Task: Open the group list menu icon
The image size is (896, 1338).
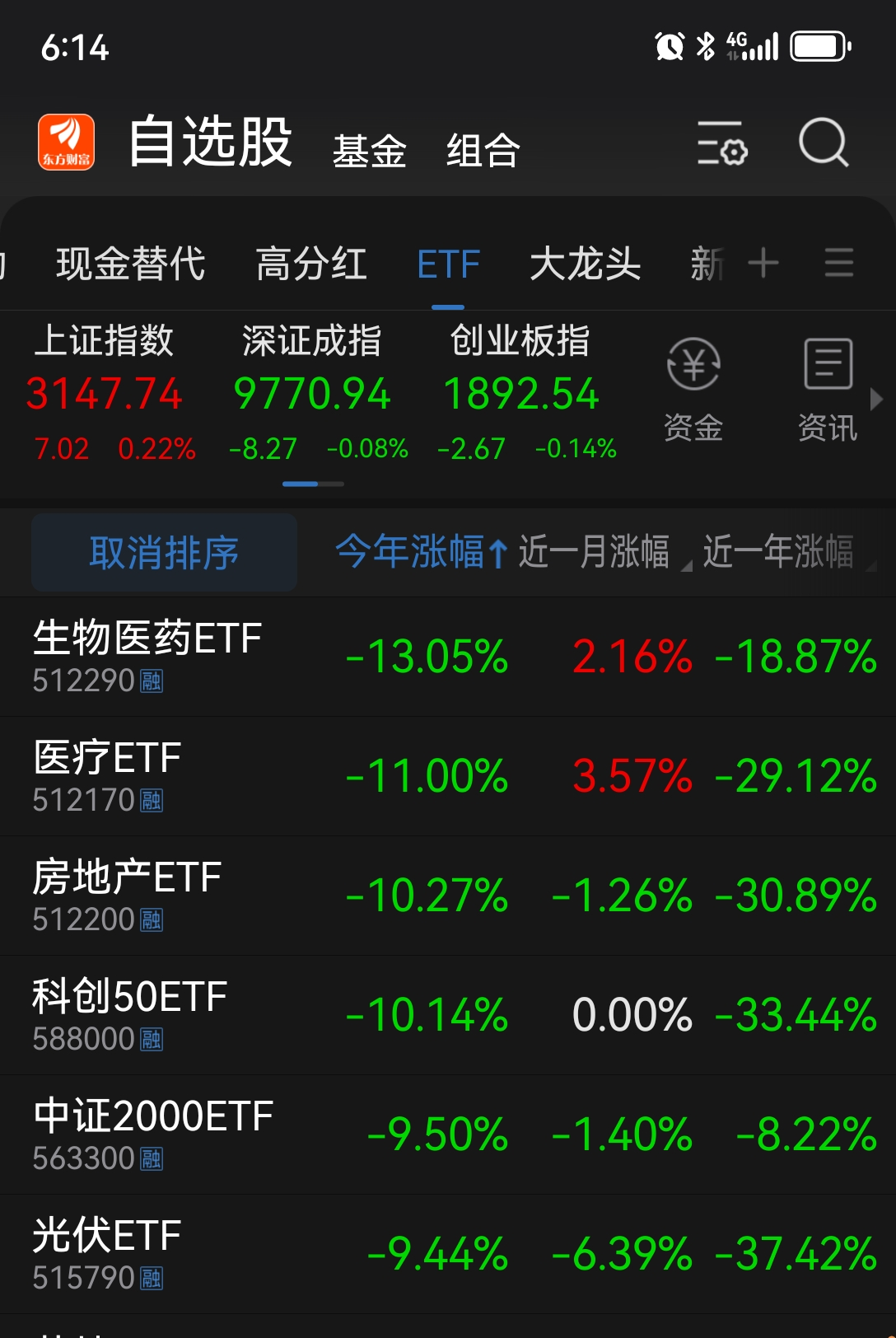Action: pyautogui.click(x=838, y=264)
